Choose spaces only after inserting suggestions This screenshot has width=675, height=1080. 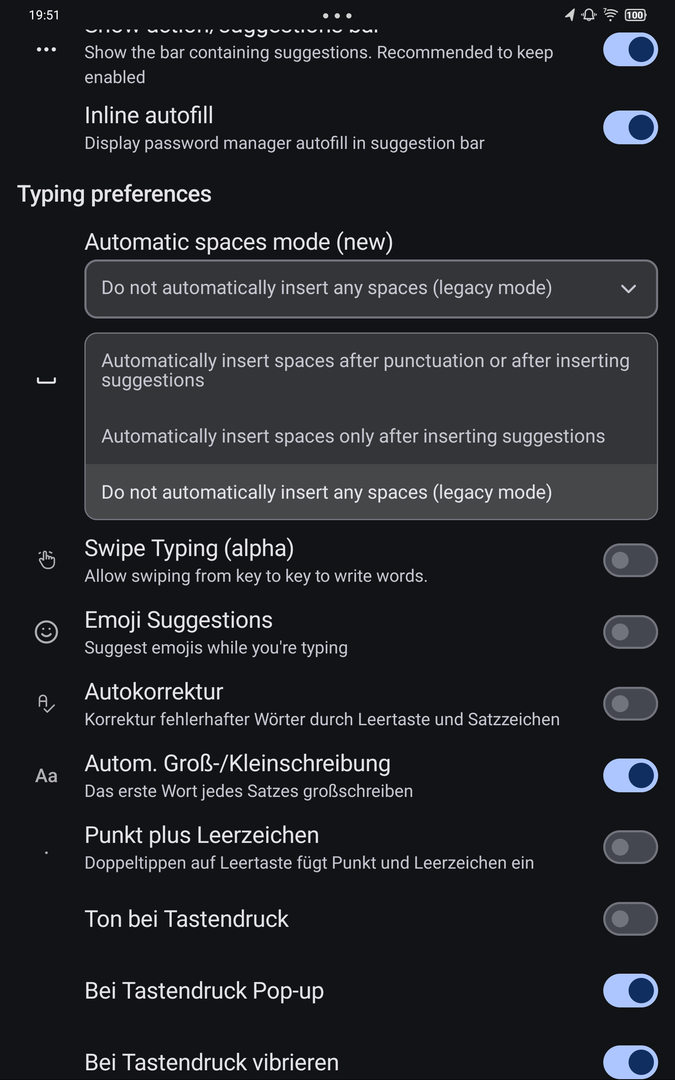(371, 436)
